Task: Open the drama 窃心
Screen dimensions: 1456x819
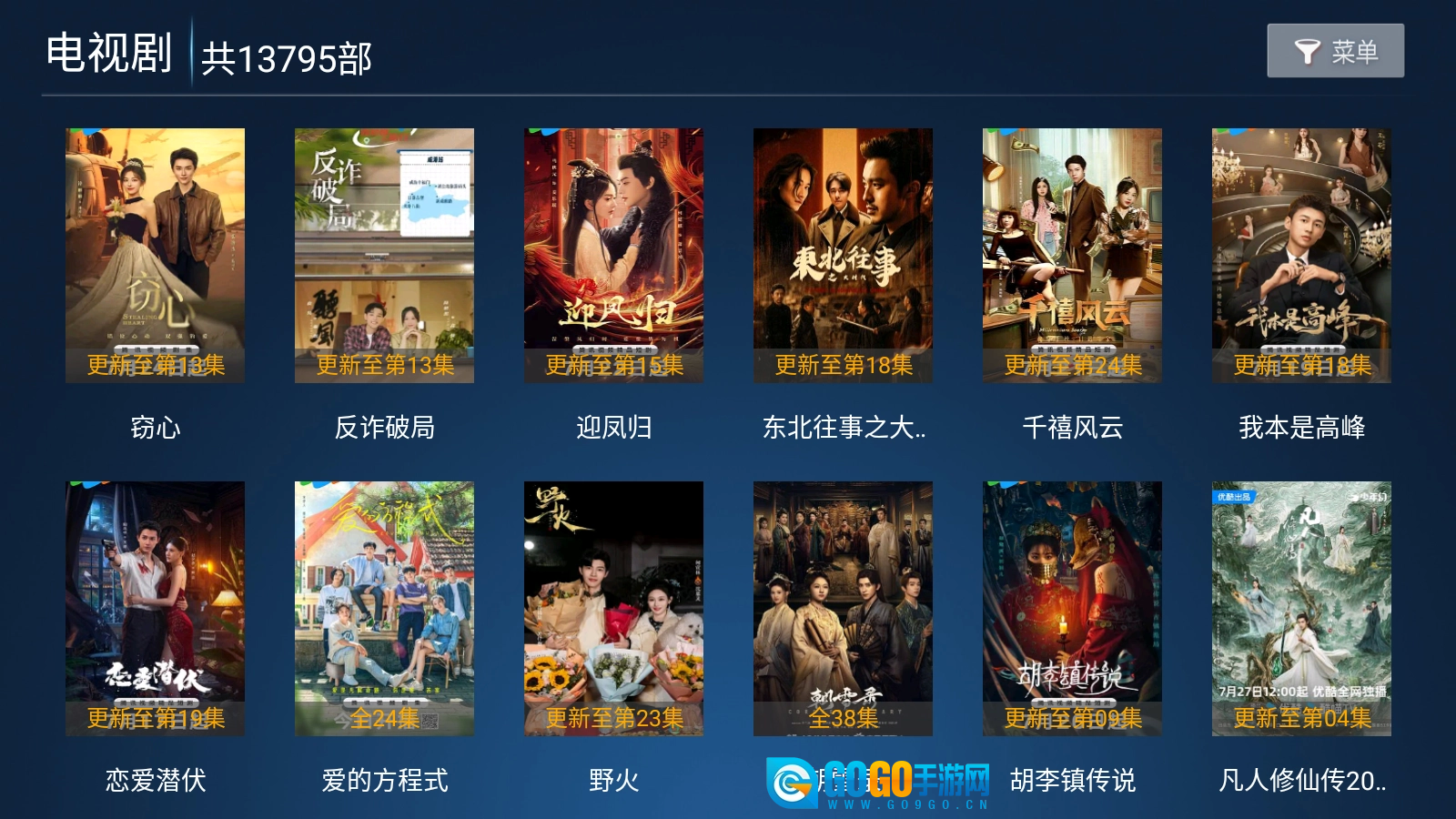Action: 155,255
